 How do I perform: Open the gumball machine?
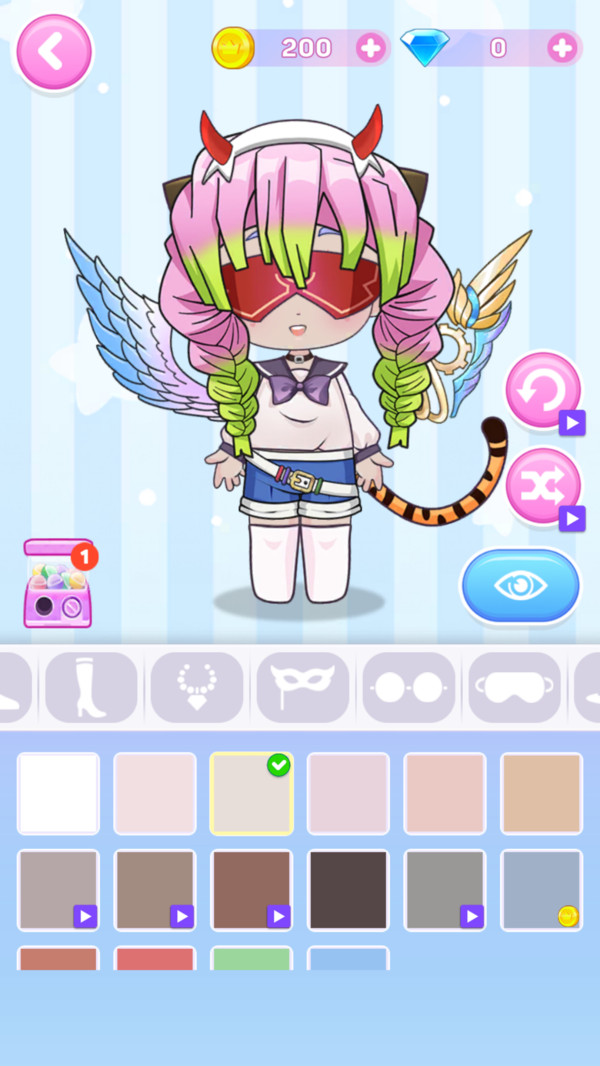coord(58,584)
